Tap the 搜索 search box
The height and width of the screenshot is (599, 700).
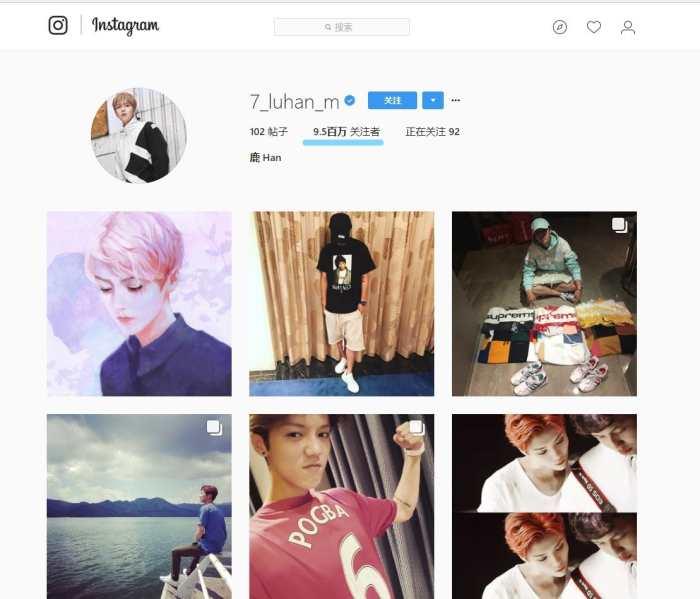click(341, 27)
